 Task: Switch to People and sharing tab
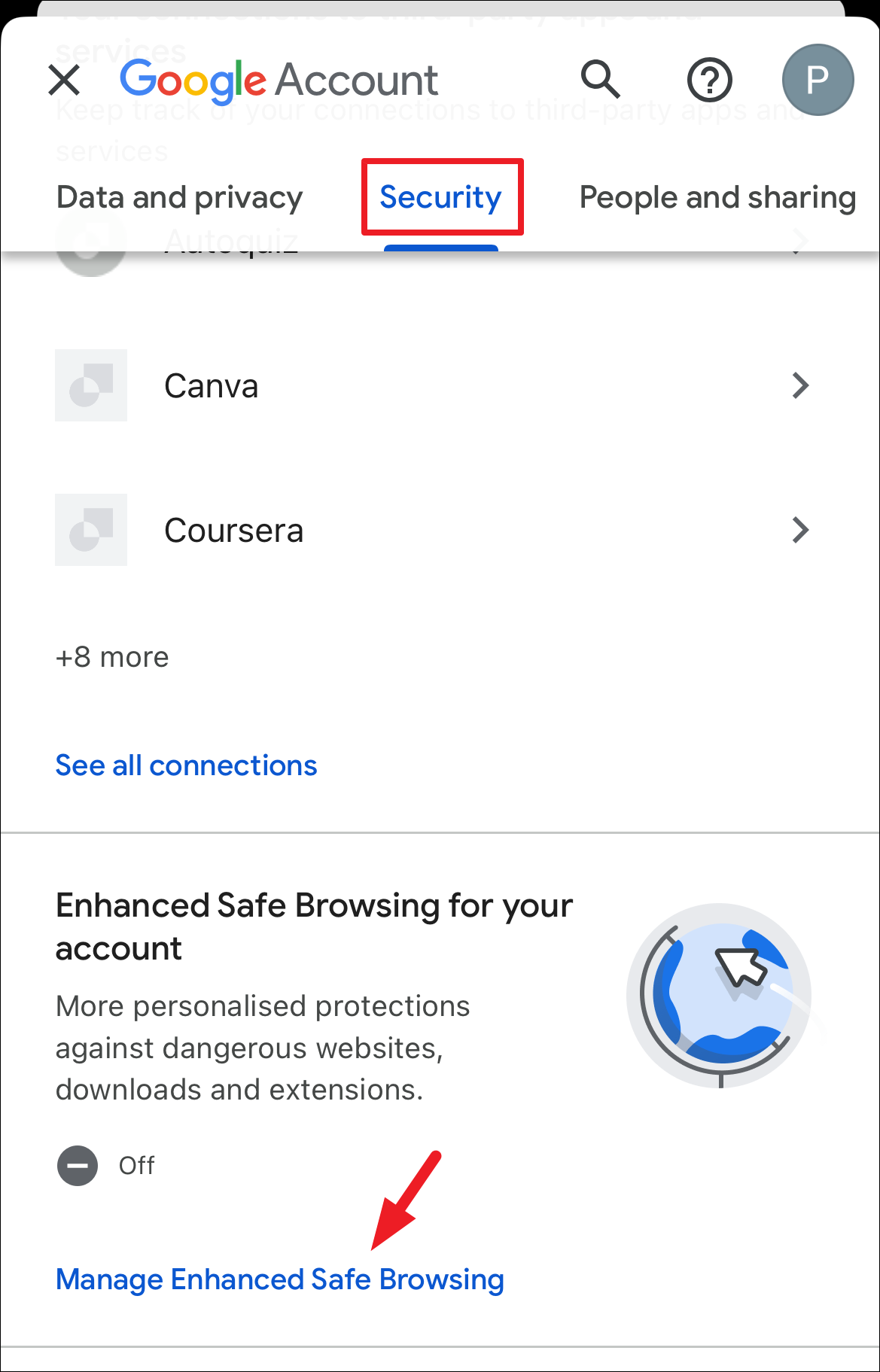(x=717, y=198)
